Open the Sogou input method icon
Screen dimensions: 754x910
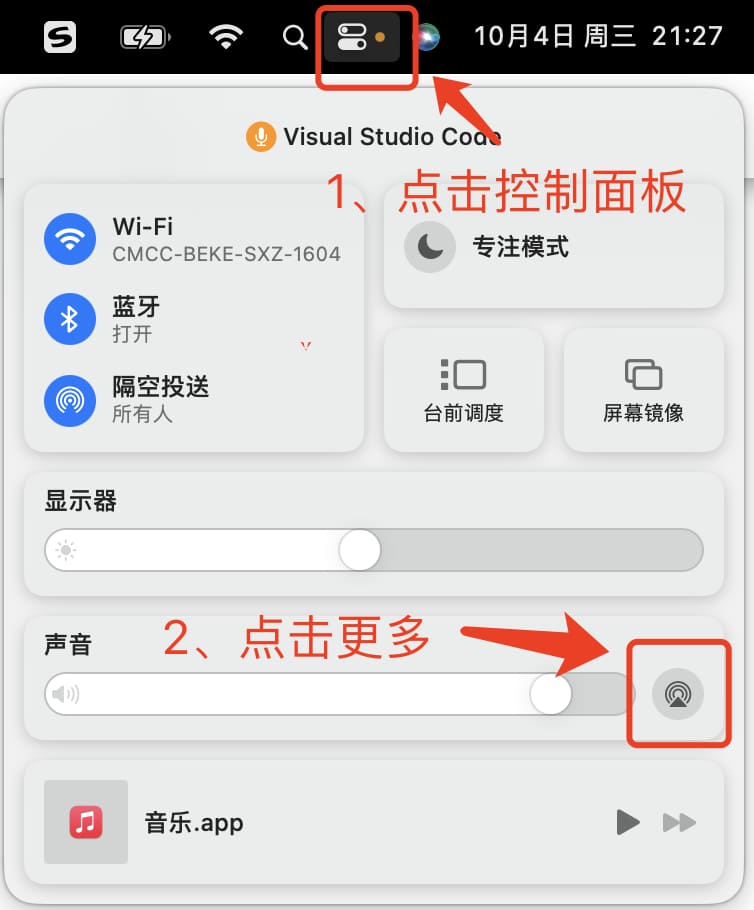61,38
